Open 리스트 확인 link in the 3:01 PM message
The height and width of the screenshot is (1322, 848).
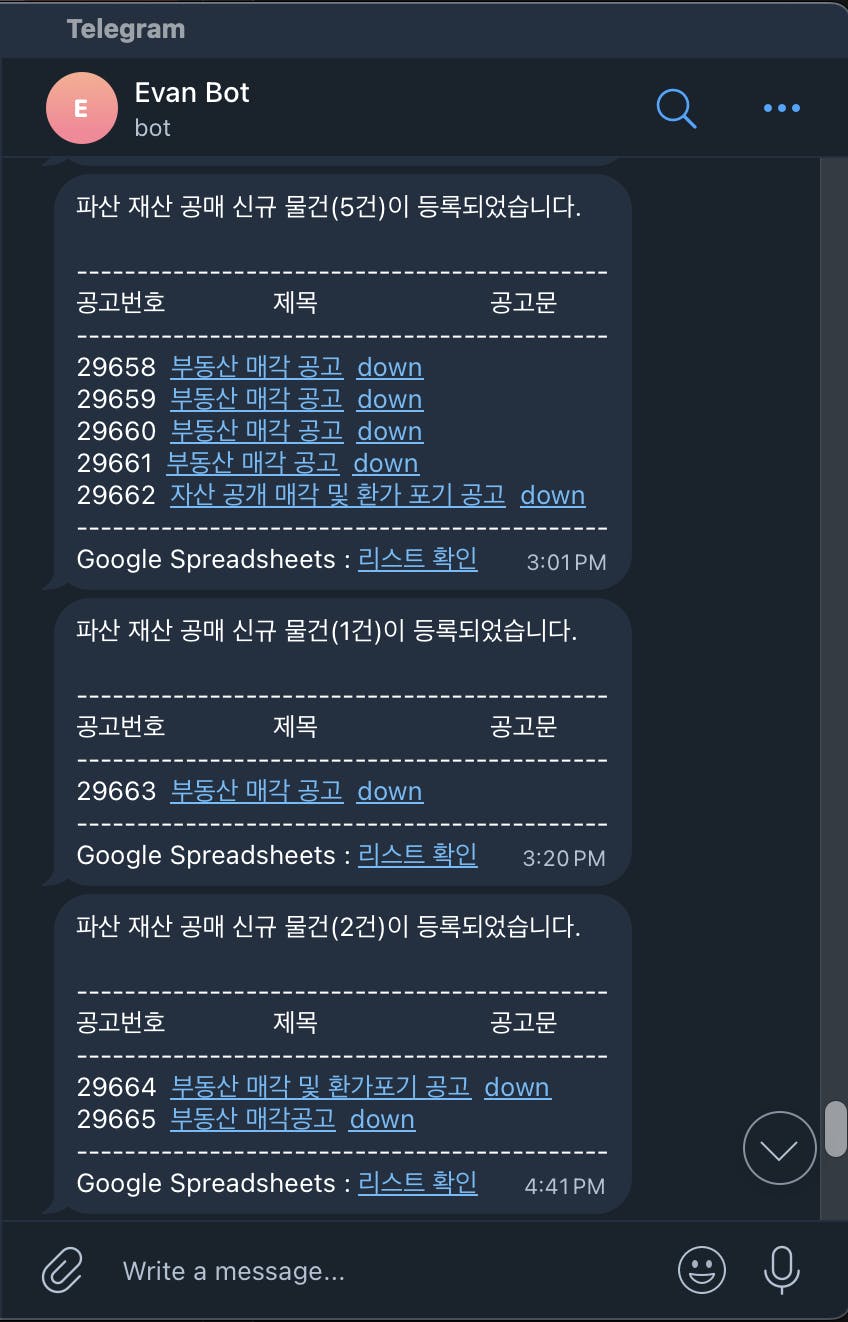click(x=417, y=559)
